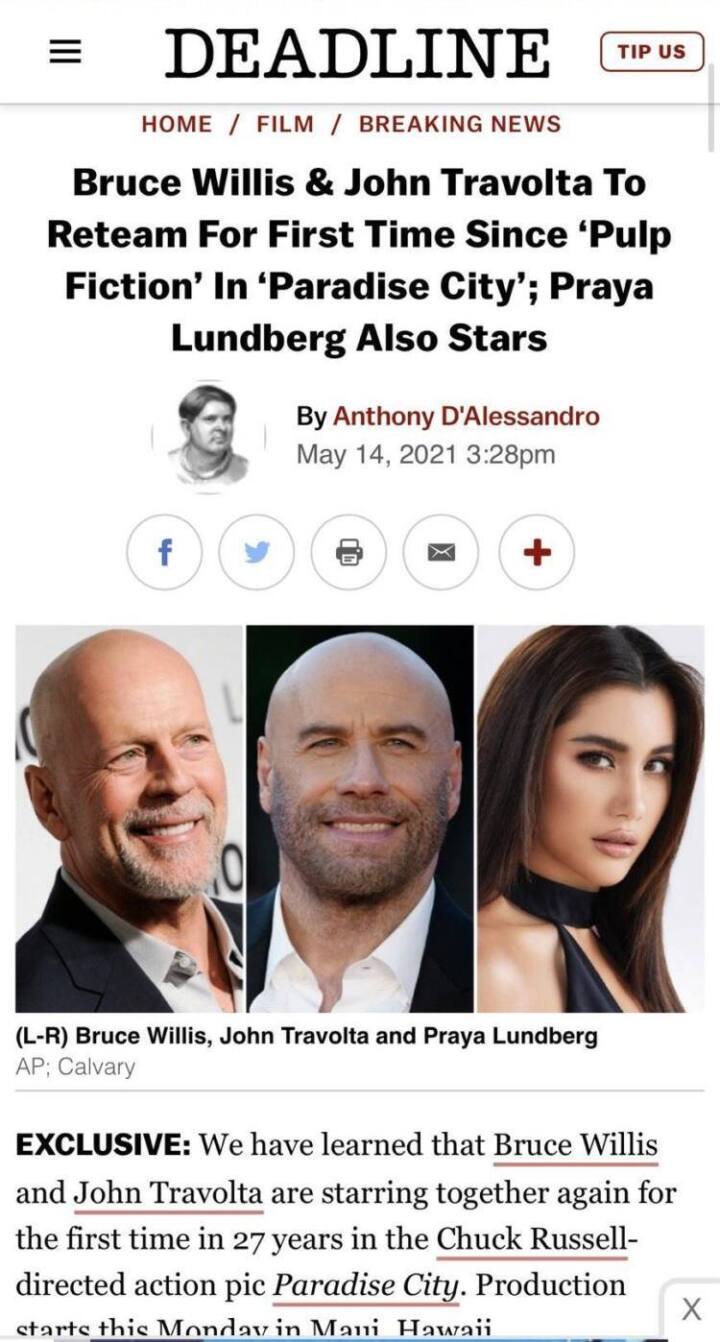This screenshot has width=720, height=1342.
Task: Open the BREAKING NEWS breadcrumb
Action: [460, 124]
